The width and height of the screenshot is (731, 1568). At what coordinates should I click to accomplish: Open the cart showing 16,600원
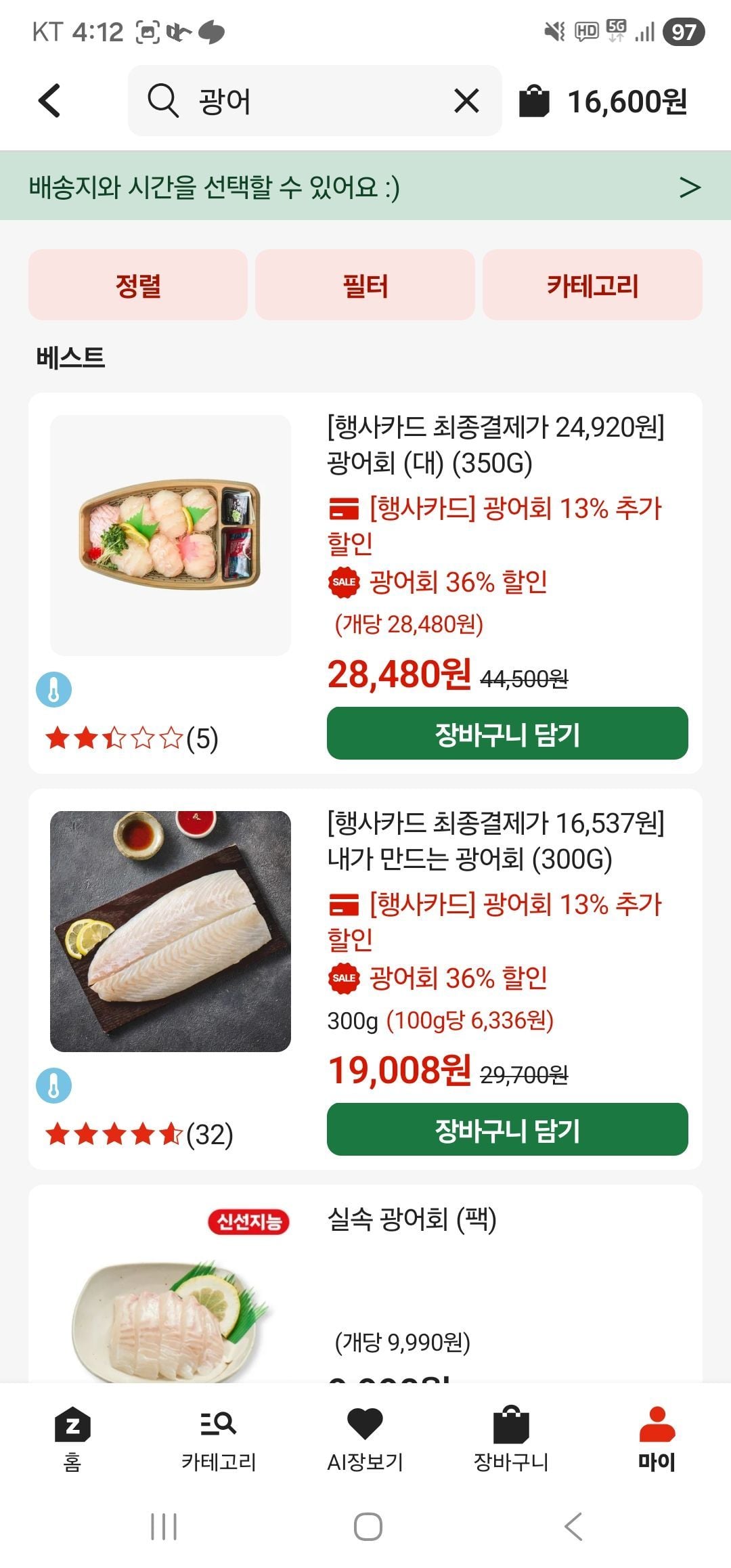click(x=604, y=102)
